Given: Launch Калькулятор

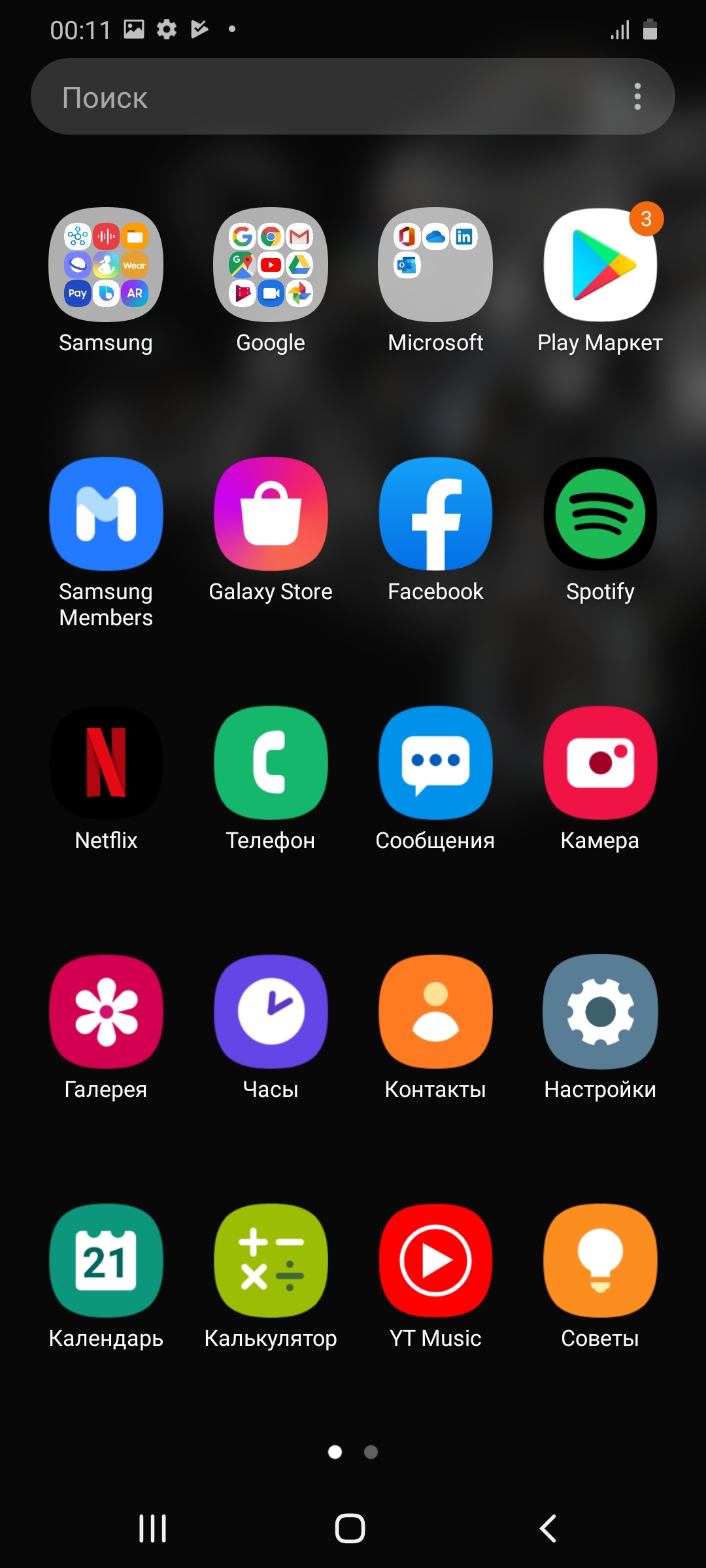Looking at the screenshot, I should pos(271,1261).
